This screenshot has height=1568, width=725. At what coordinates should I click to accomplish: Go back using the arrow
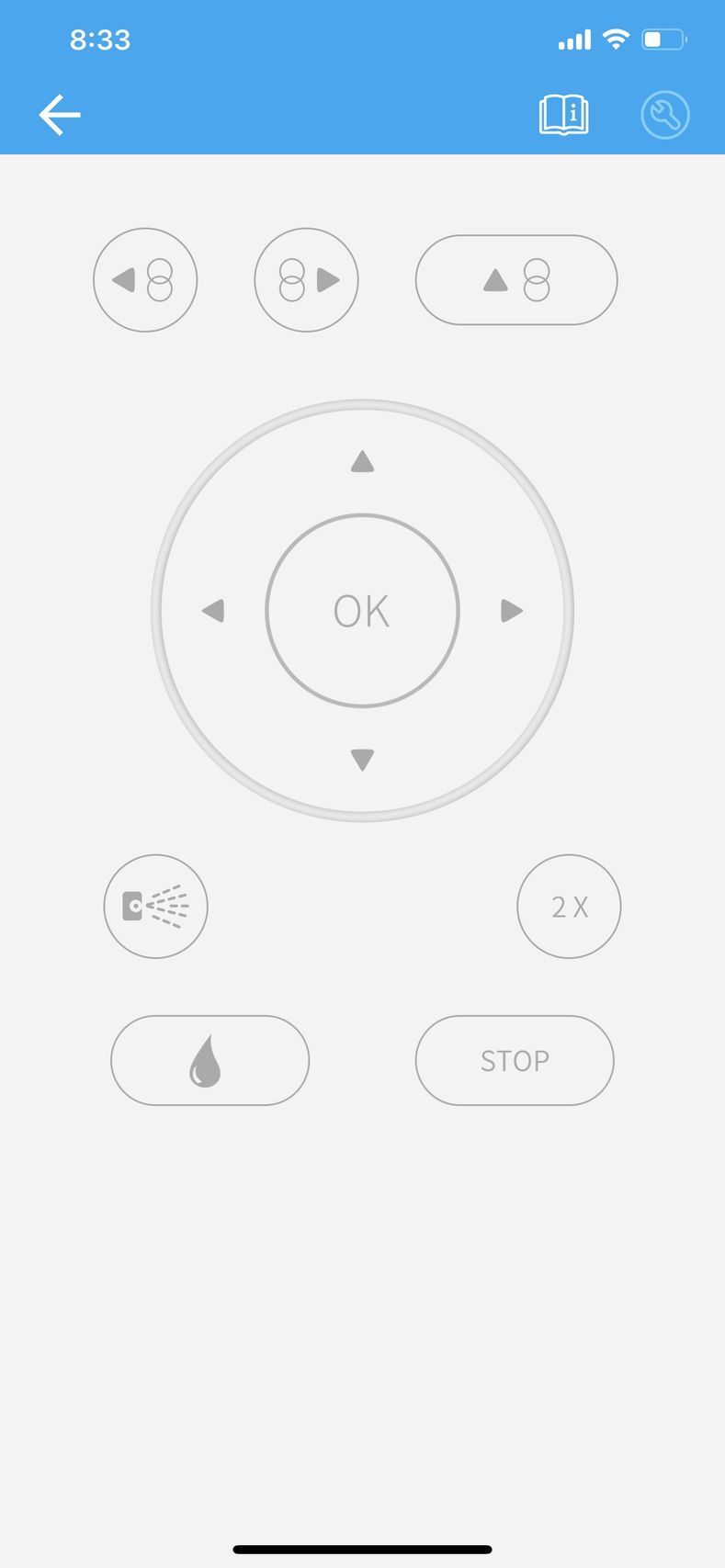(x=60, y=115)
